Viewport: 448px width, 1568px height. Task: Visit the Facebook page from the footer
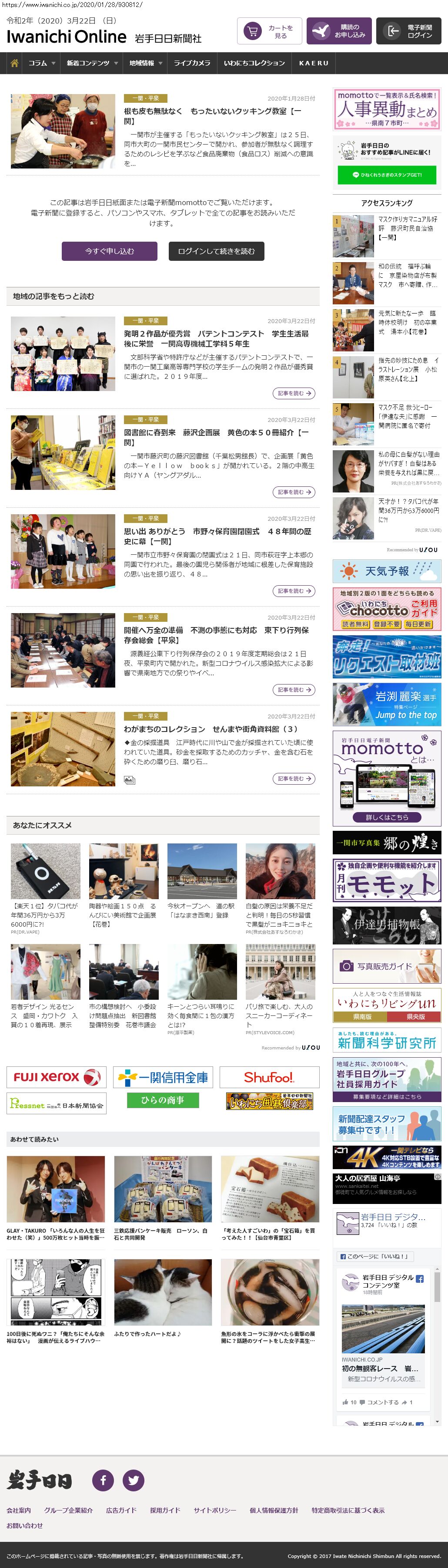[x=103, y=1480]
